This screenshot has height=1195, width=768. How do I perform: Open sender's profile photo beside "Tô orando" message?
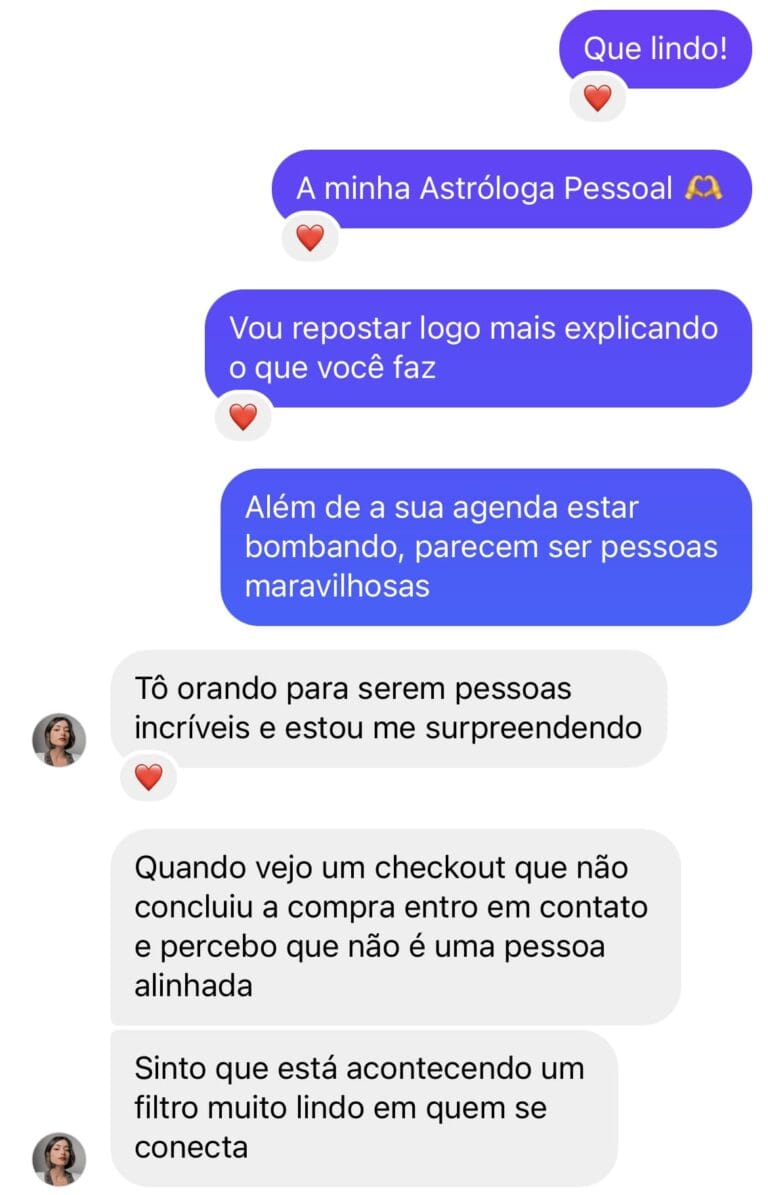pos(59,740)
